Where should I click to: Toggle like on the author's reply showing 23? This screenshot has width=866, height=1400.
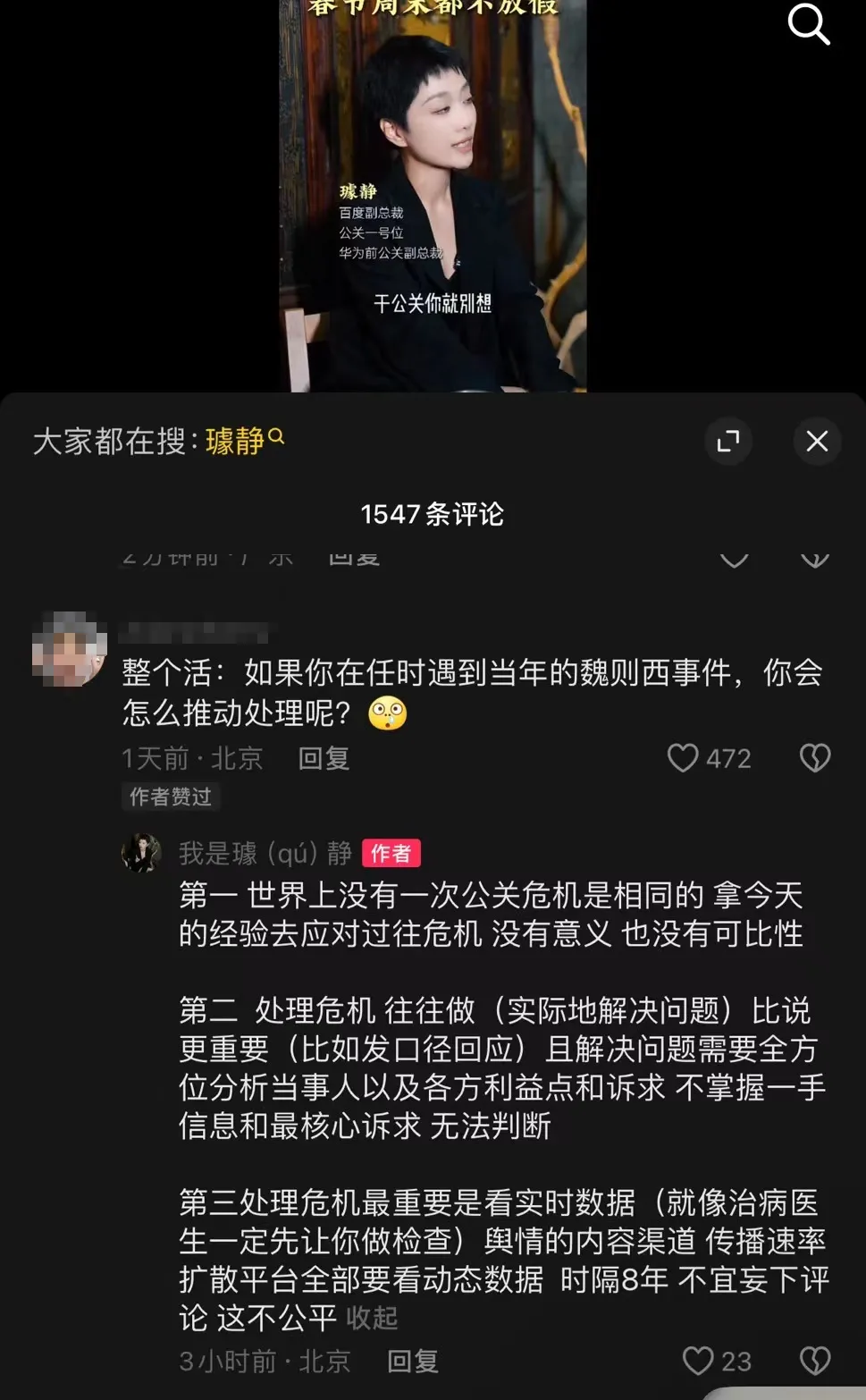click(x=698, y=1361)
